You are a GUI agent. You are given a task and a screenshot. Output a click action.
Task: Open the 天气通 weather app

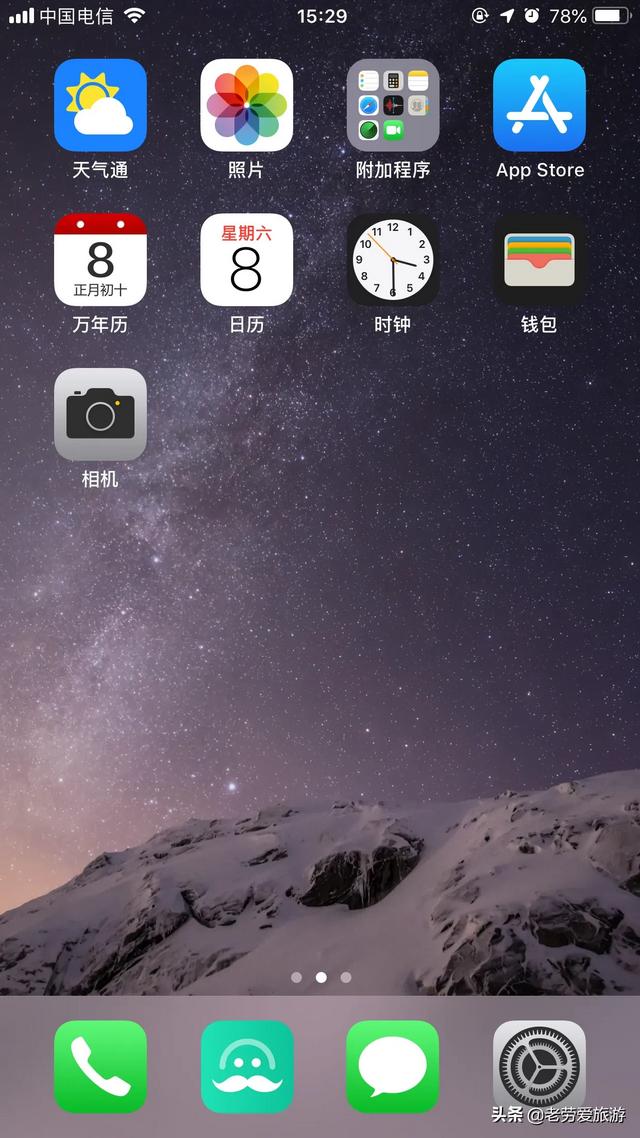pos(100,105)
